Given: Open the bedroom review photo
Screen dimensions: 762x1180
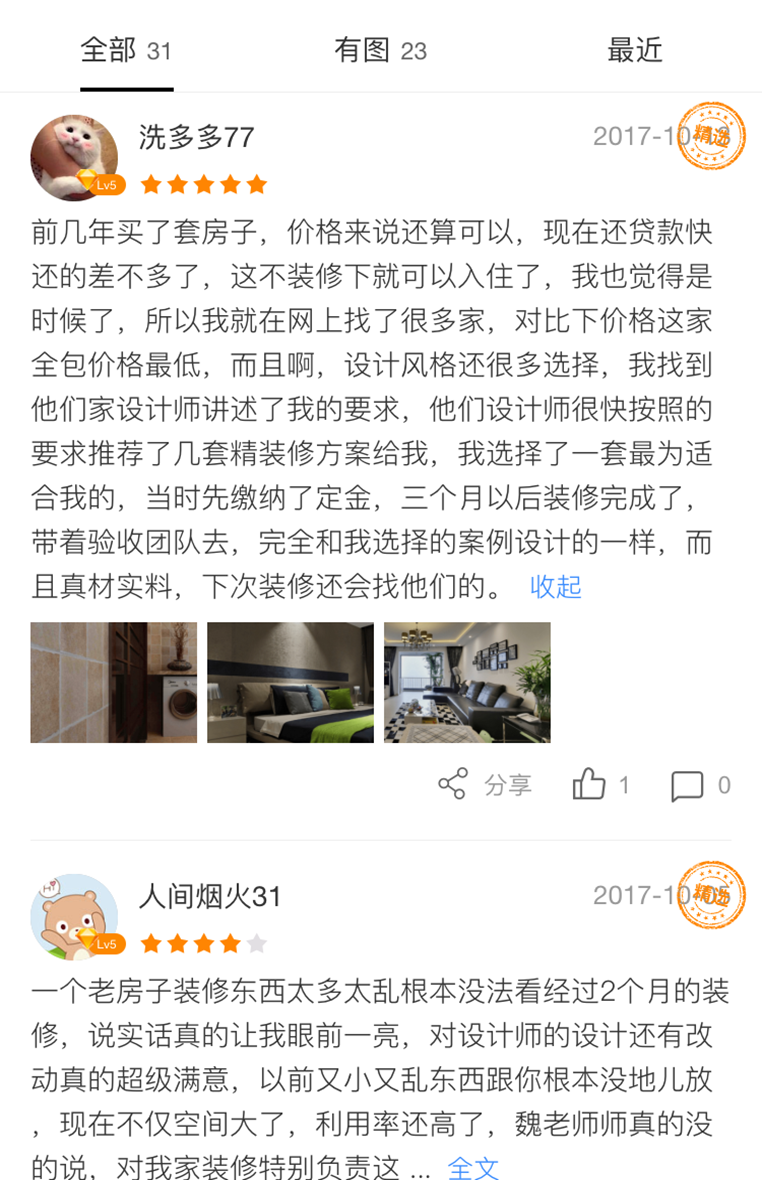Looking at the screenshot, I should 290,682.
